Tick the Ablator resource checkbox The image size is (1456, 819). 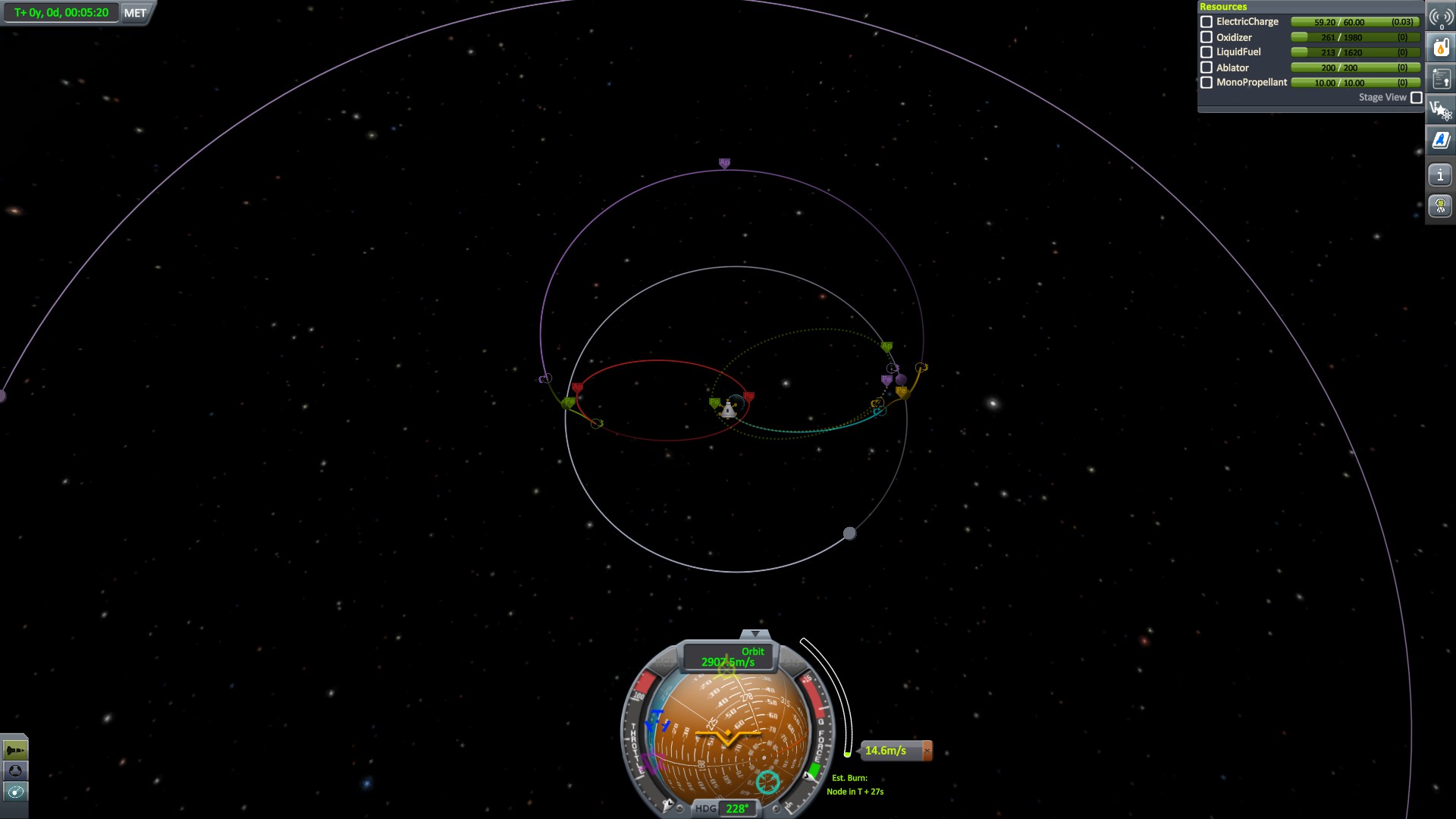click(1207, 67)
